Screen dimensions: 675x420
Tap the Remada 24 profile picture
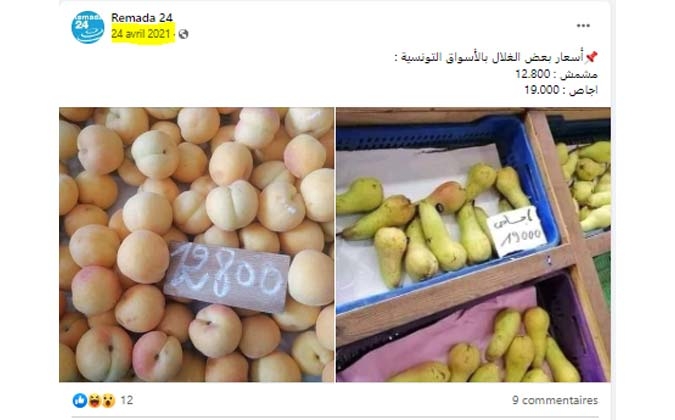pyautogui.click(x=88, y=27)
